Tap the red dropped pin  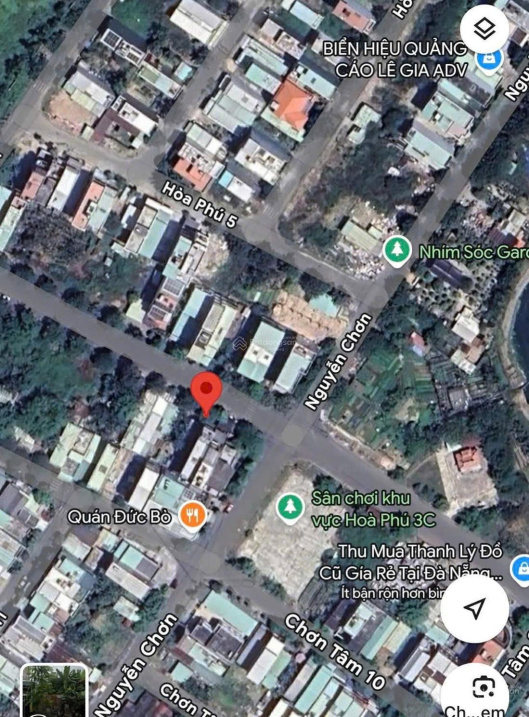(x=206, y=394)
